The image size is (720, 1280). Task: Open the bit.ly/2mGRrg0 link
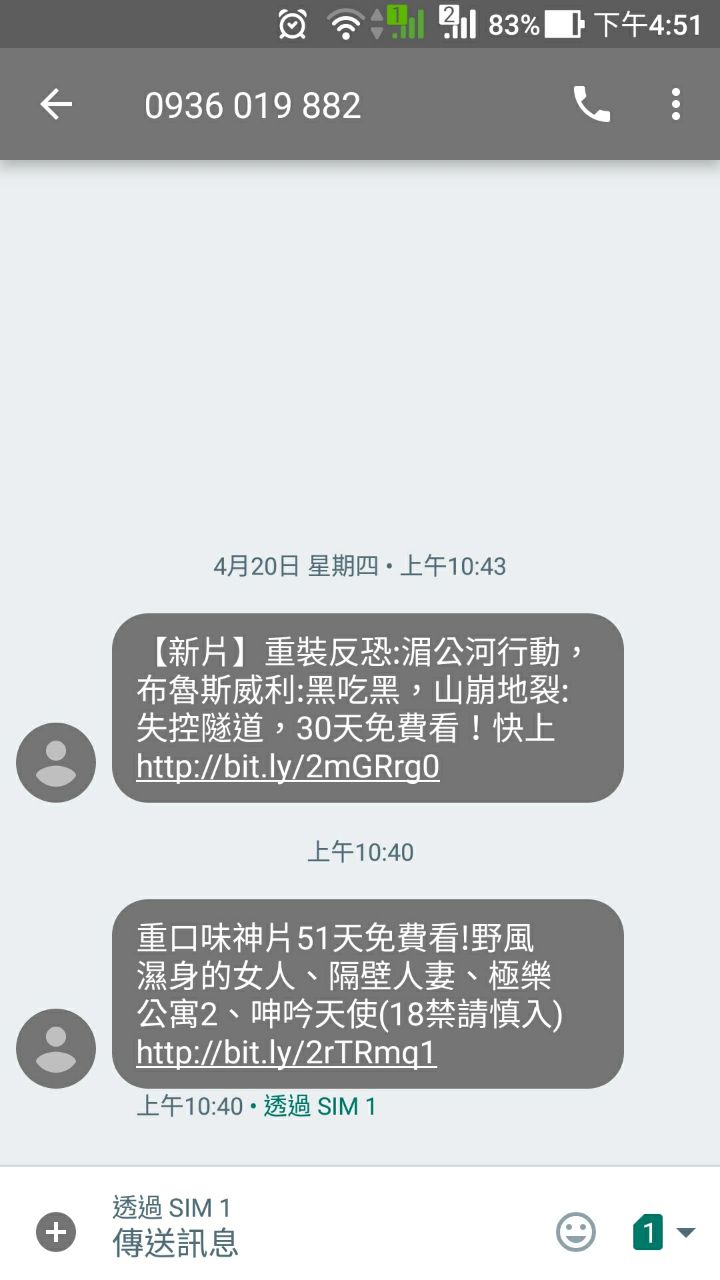pos(288,767)
